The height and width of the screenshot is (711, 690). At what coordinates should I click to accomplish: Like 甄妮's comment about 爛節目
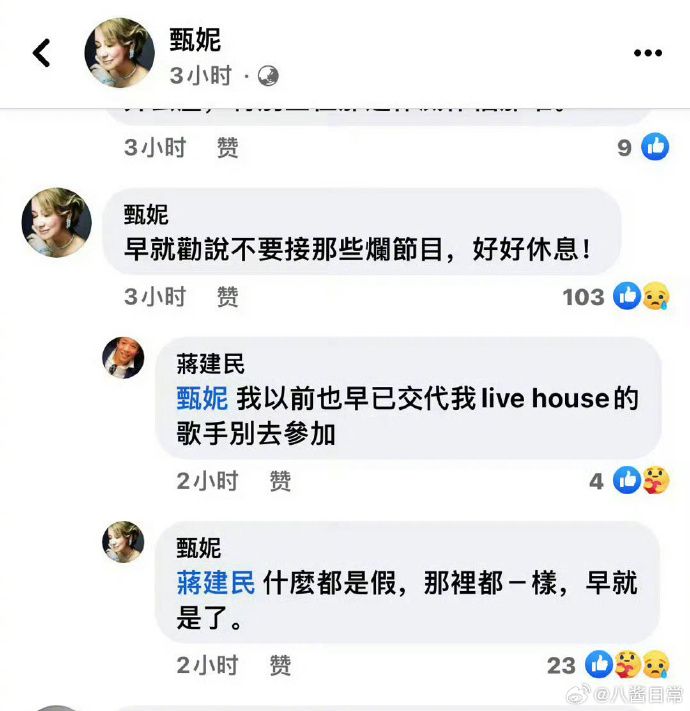[228, 296]
